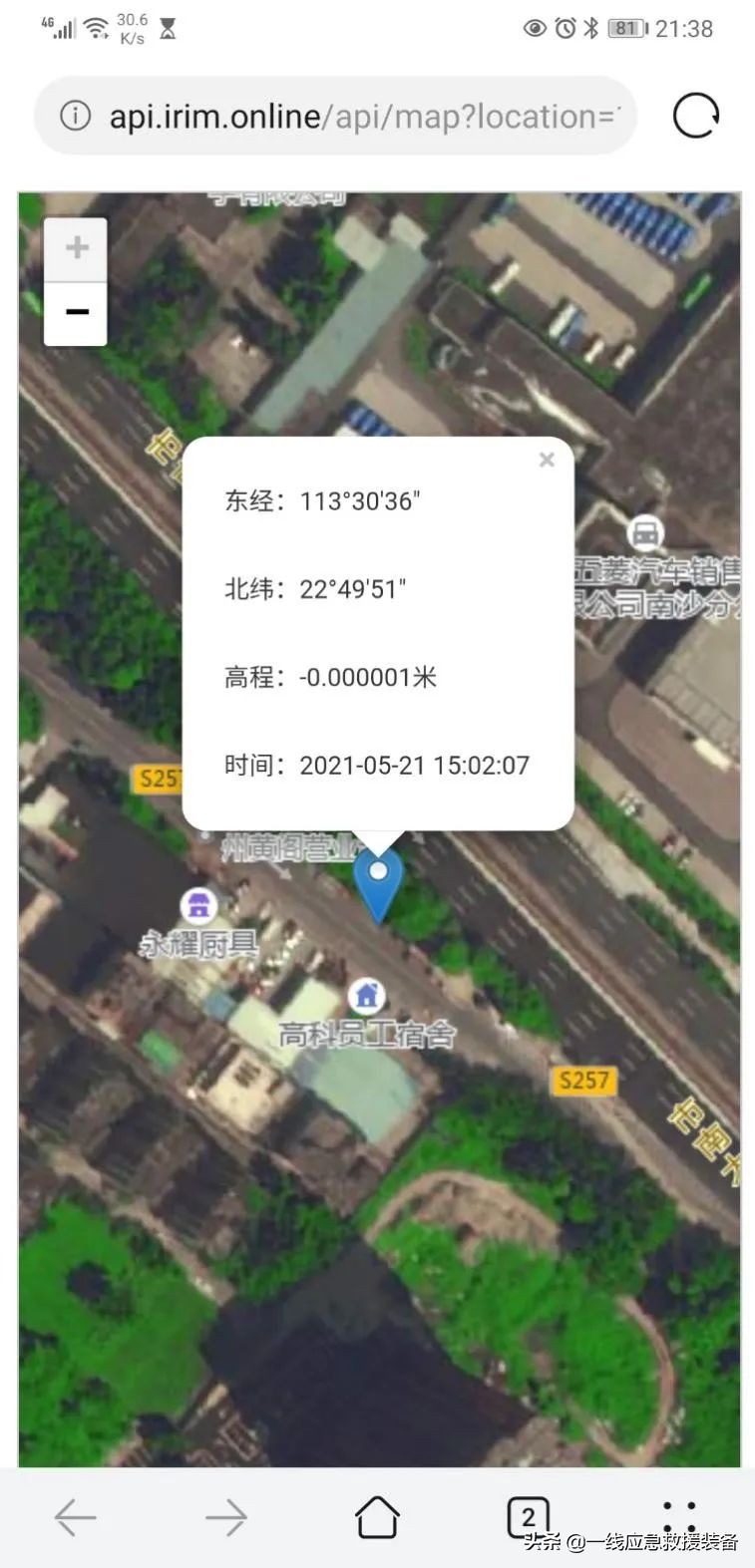The width and height of the screenshot is (755, 1568).
Task: Select the 高科员工宿舍 dormitory marker
Action: tap(368, 995)
